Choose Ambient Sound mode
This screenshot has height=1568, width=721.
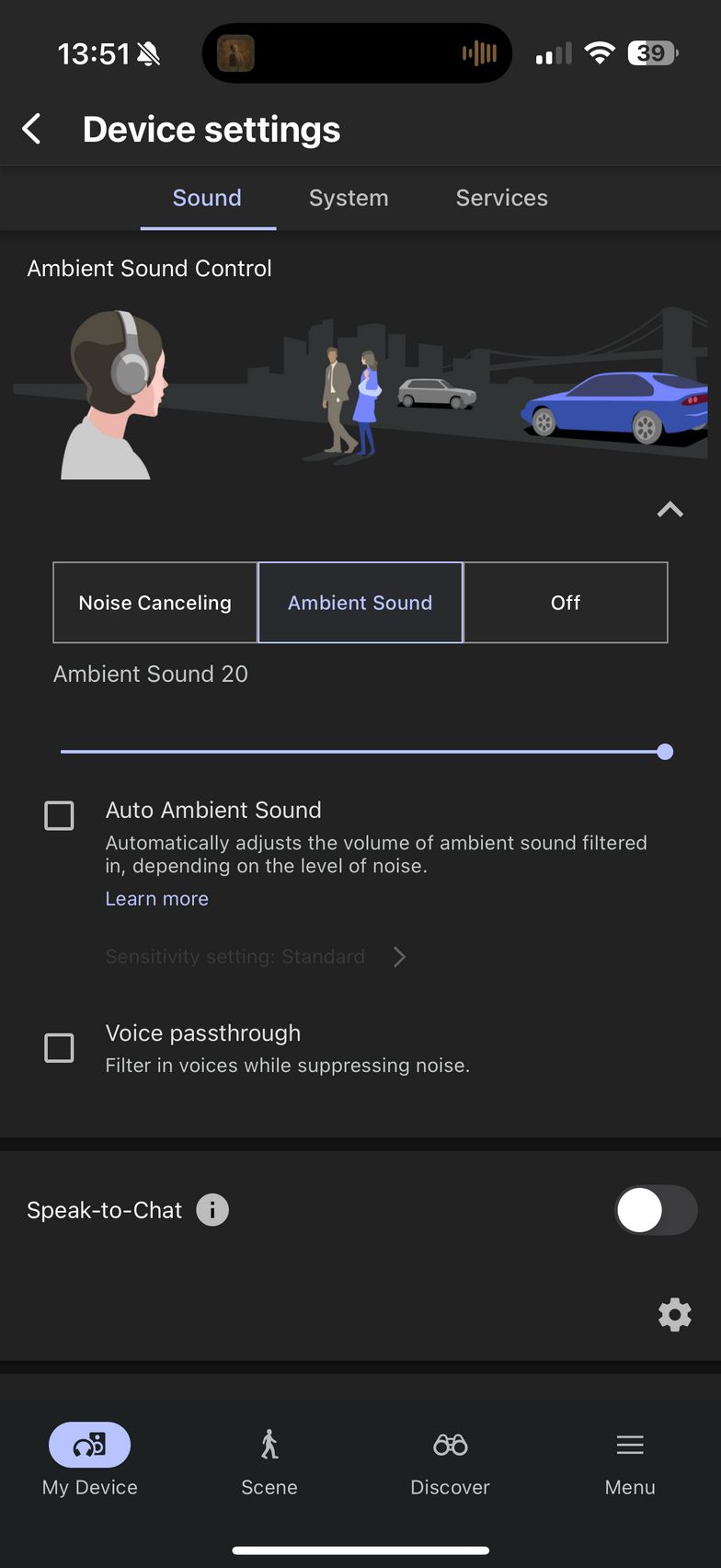point(360,603)
